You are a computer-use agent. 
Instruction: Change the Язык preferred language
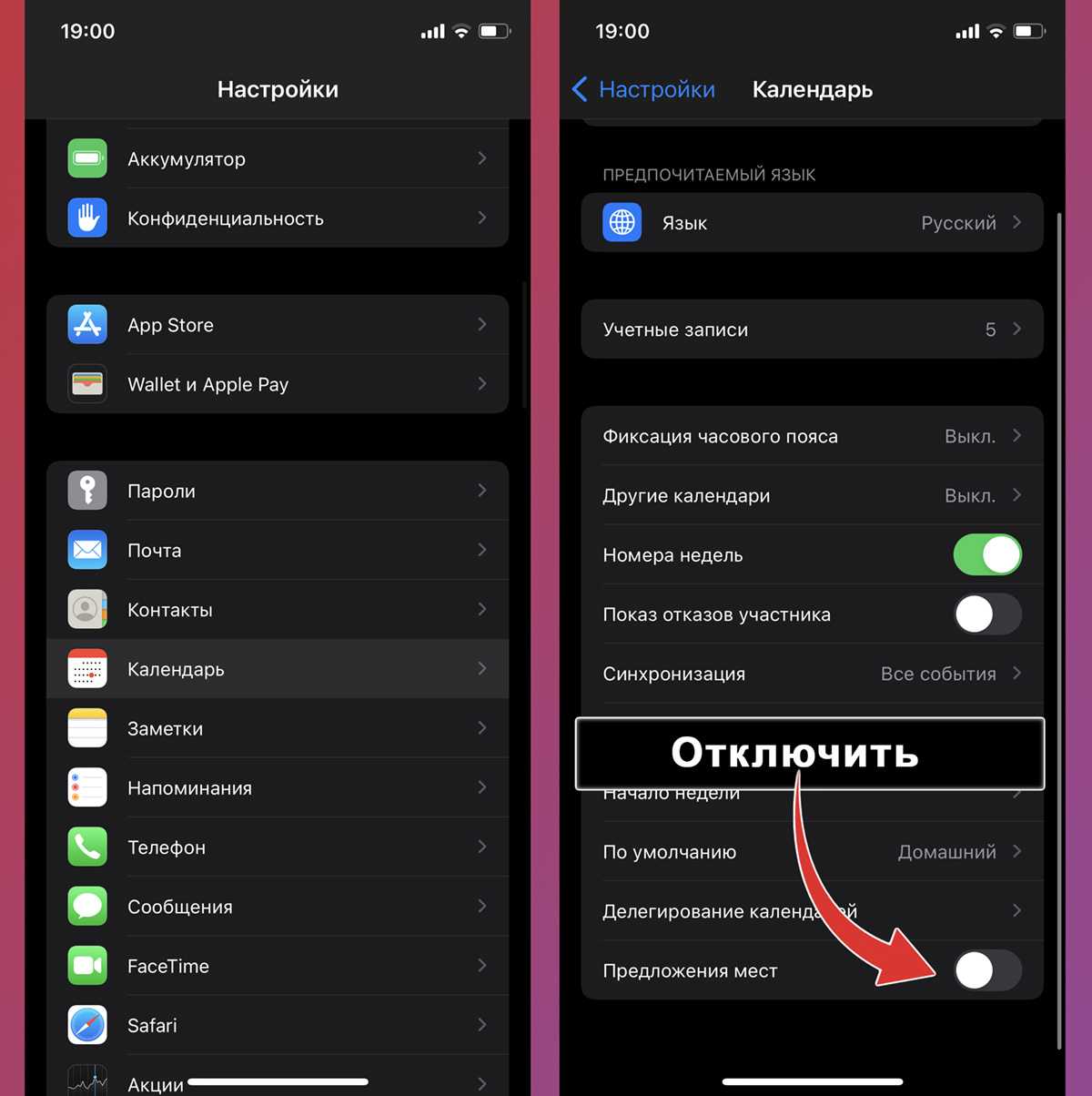click(x=812, y=223)
